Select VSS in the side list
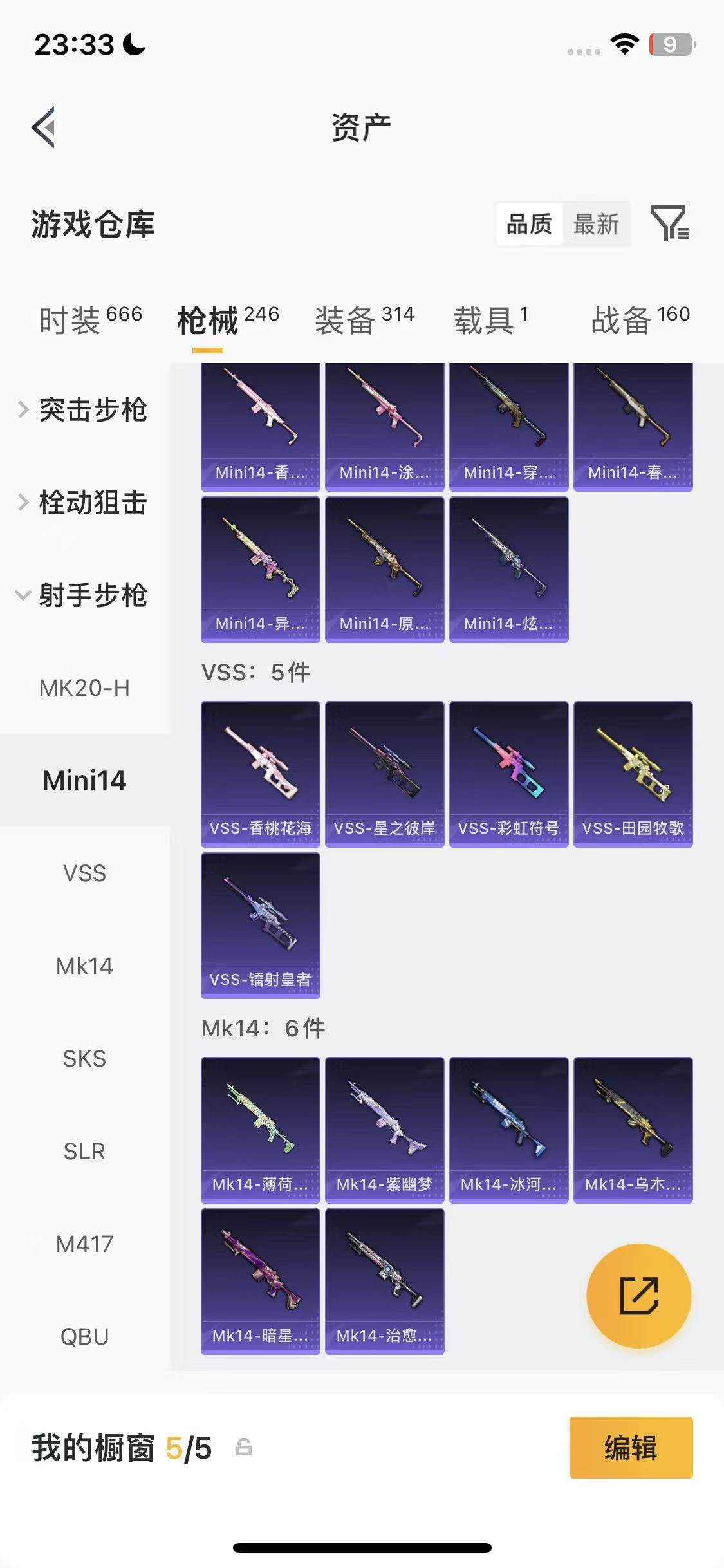 (84, 873)
